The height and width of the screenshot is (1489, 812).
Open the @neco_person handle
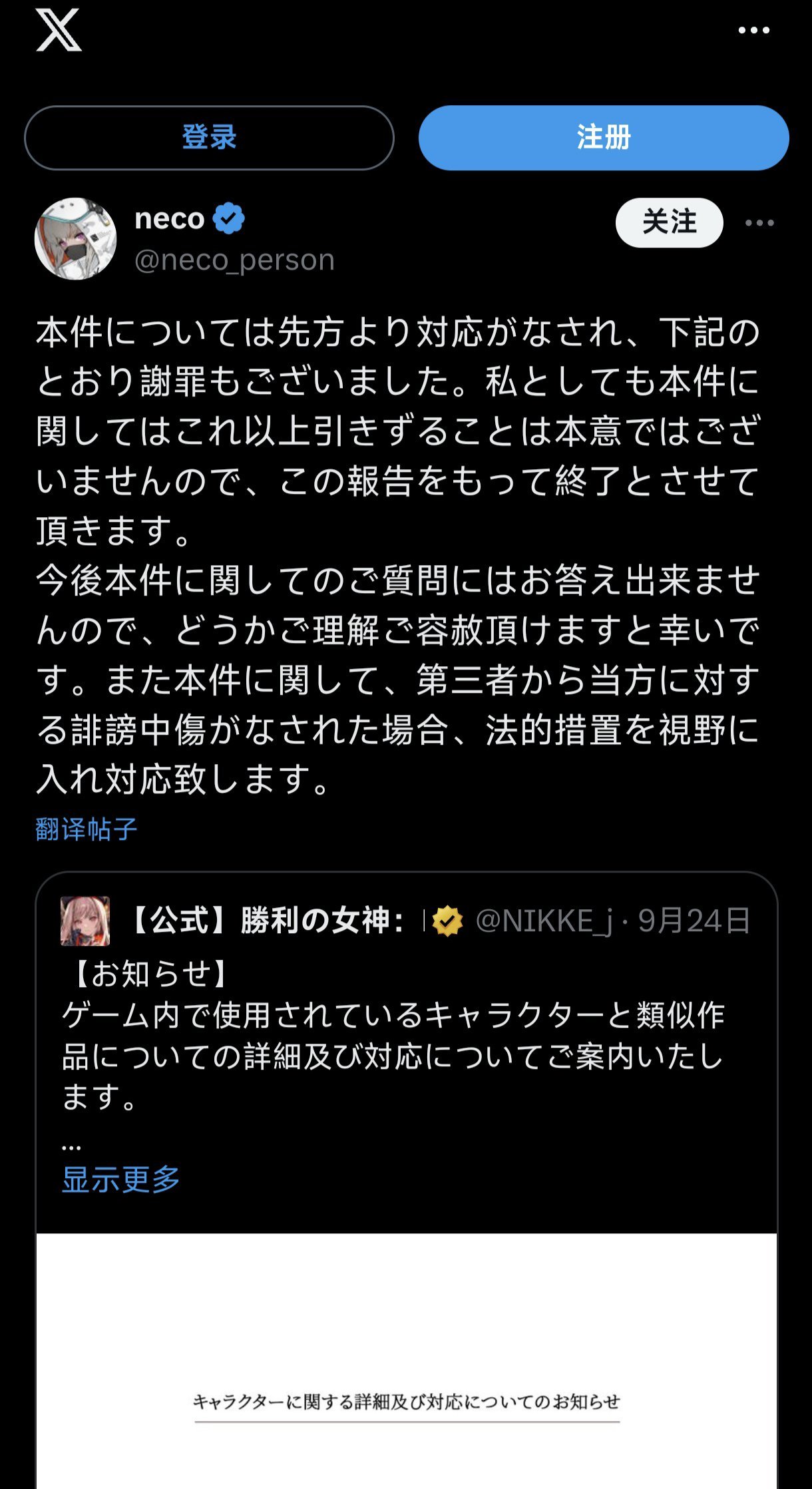pyautogui.click(x=234, y=260)
